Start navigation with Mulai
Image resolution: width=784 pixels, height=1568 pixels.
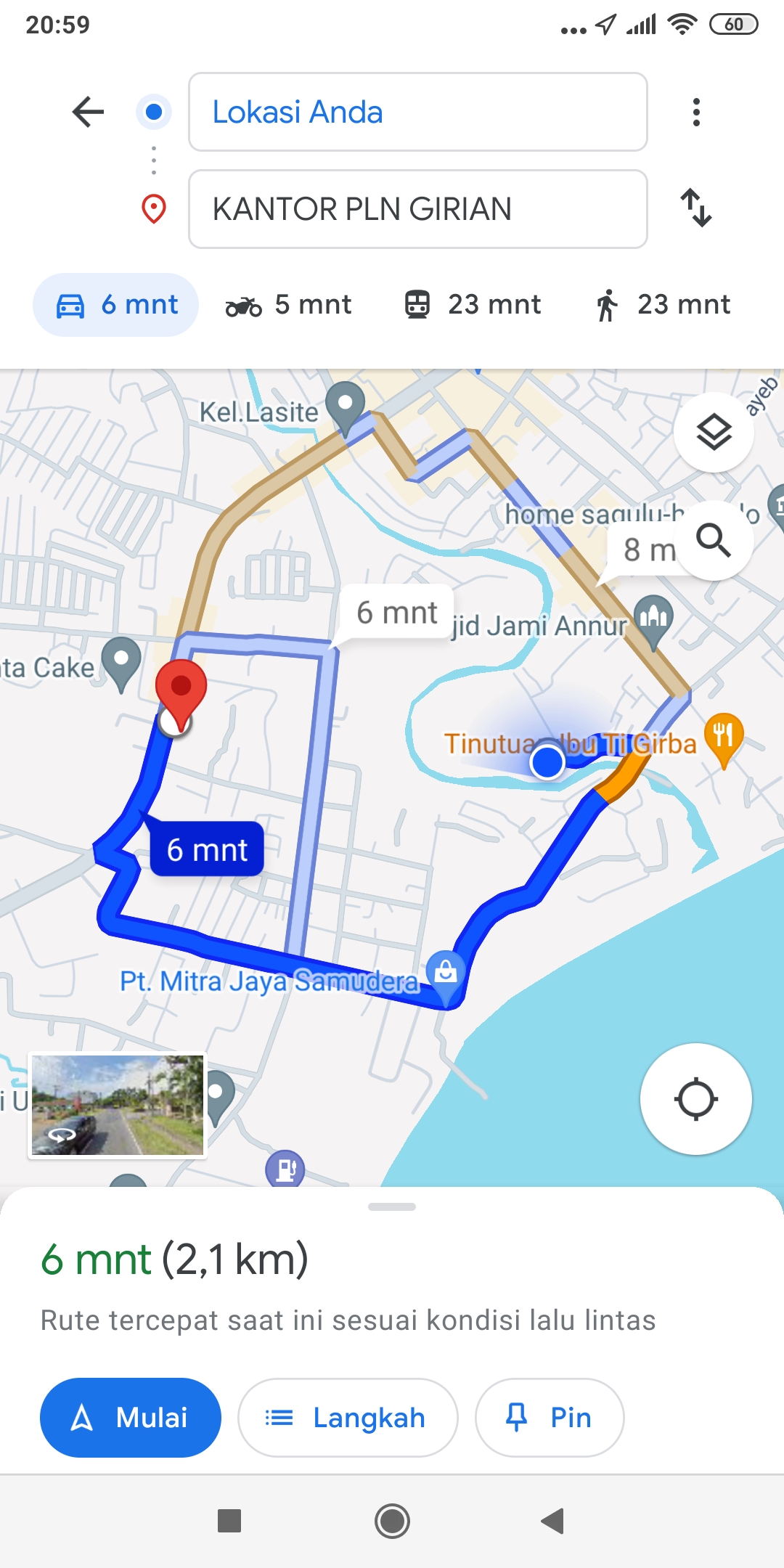click(131, 1417)
